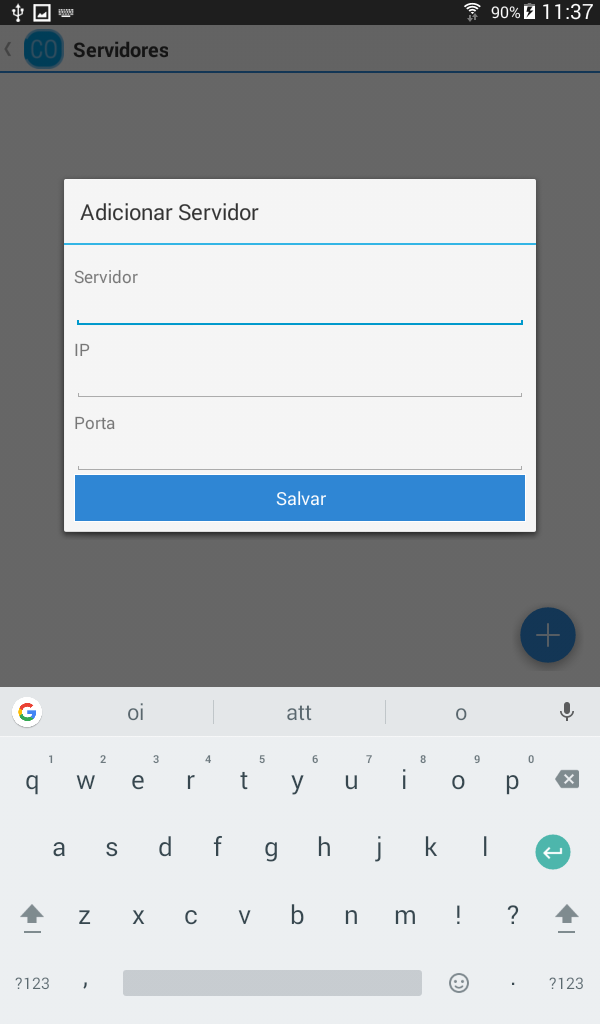
Task: Start voice input with the microphone
Action: coord(567,712)
